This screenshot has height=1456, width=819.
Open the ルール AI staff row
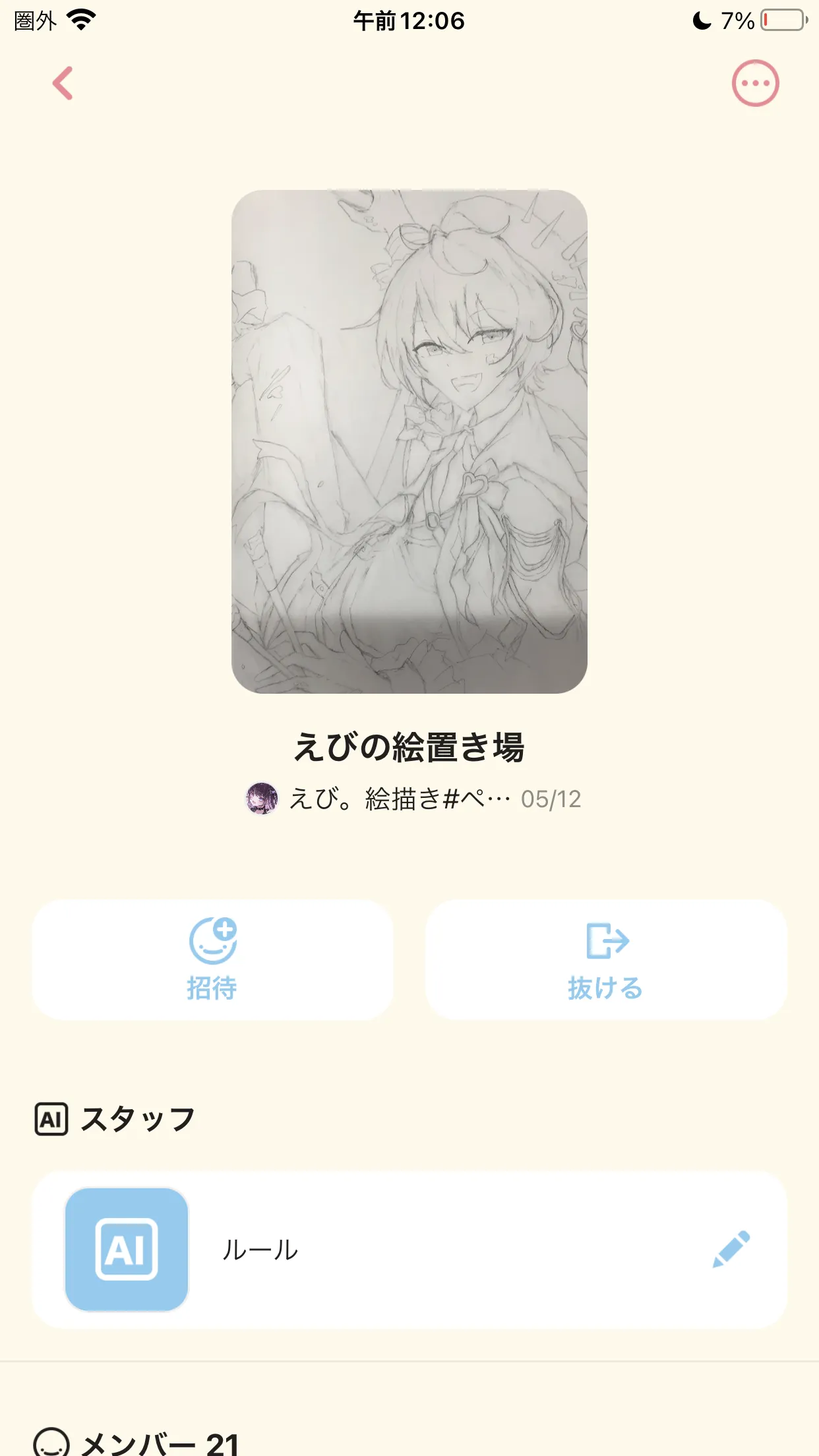pos(409,1250)
